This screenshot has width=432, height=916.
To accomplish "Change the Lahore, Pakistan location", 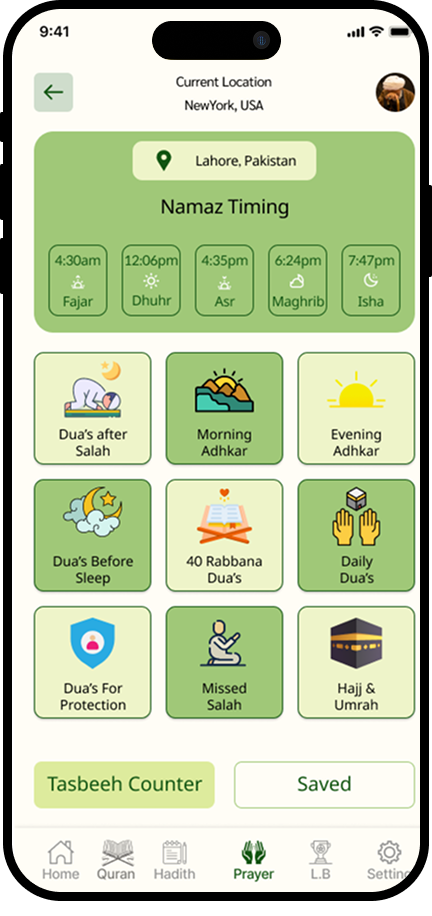I will pos(224,161).
